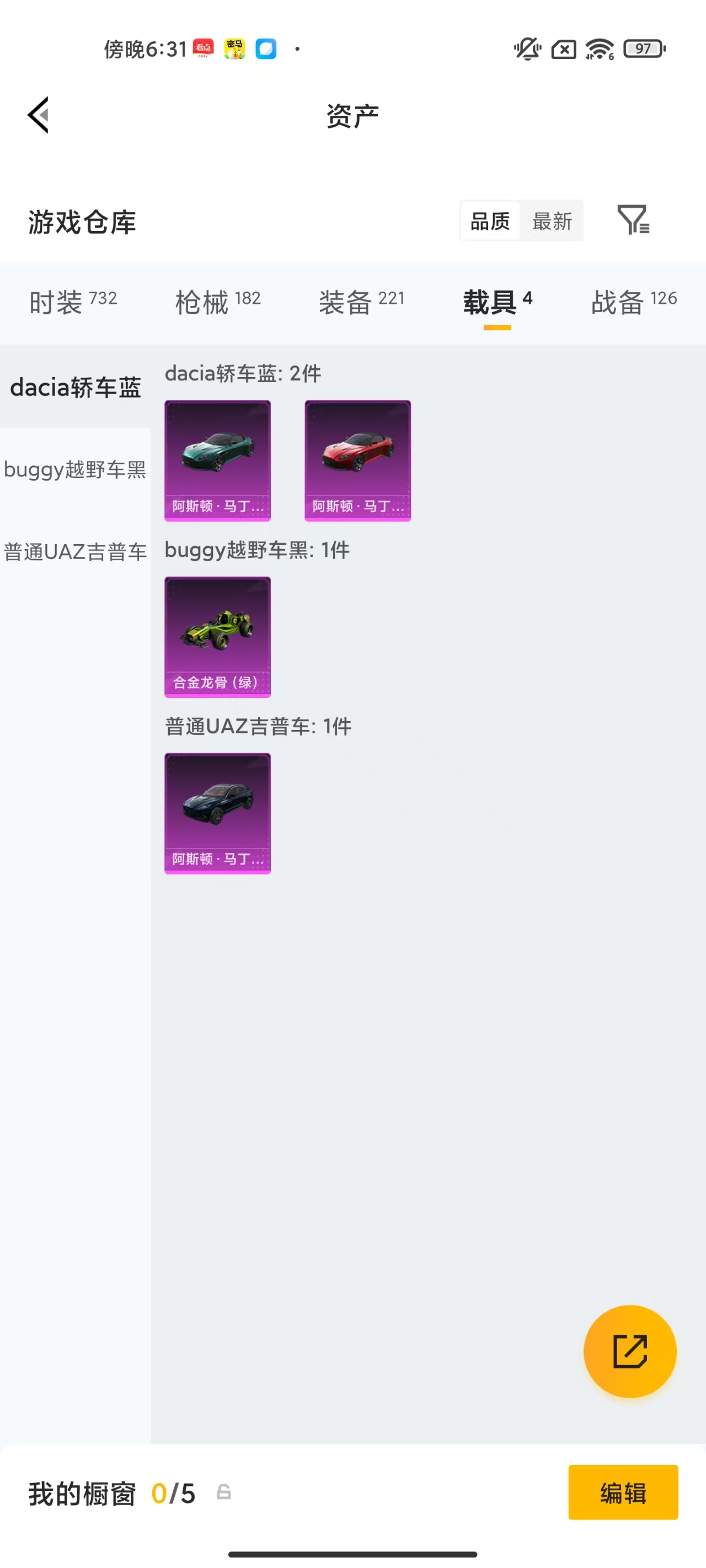Select the 时装 tab
The image size is (706, 1568).
(x=73, y=300)
